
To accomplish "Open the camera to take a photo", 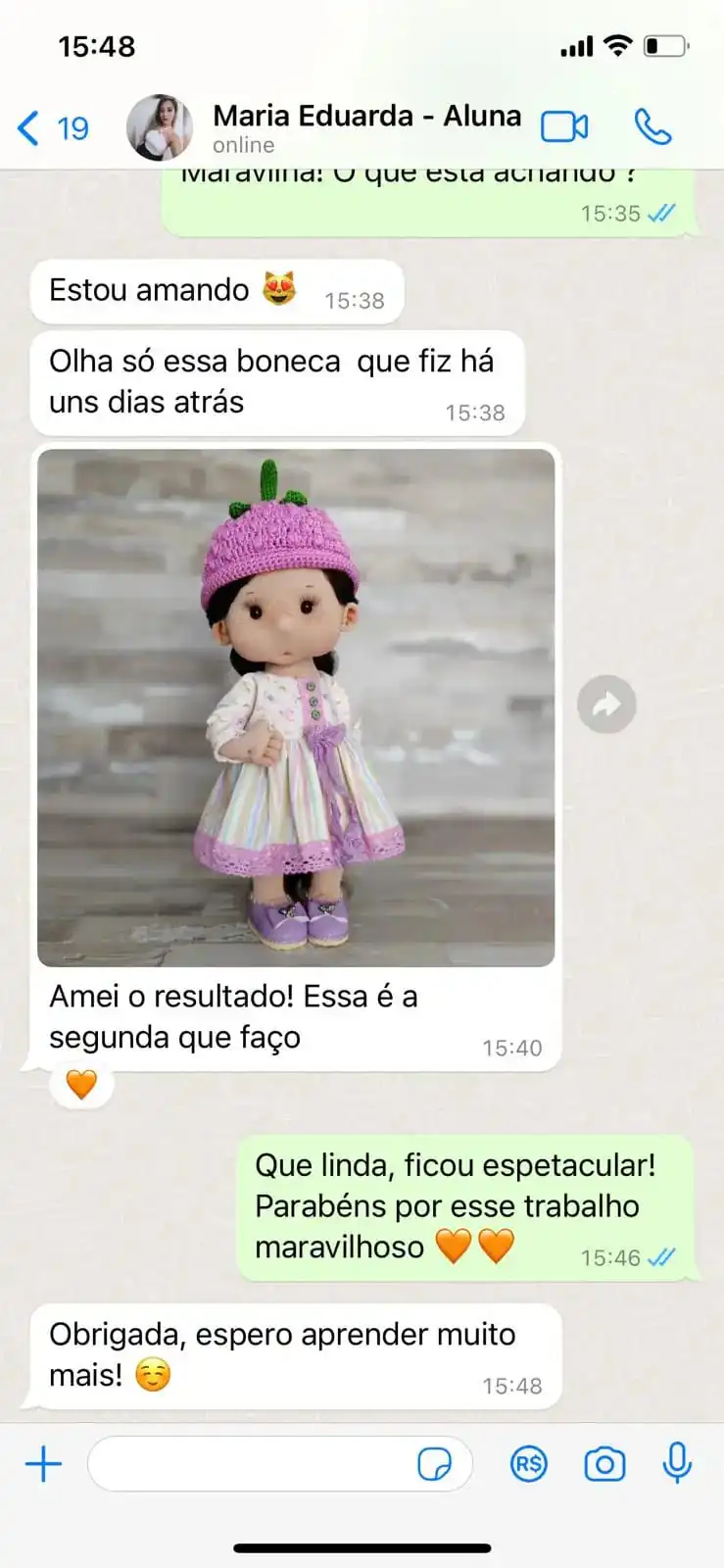I will [604, 1464].
